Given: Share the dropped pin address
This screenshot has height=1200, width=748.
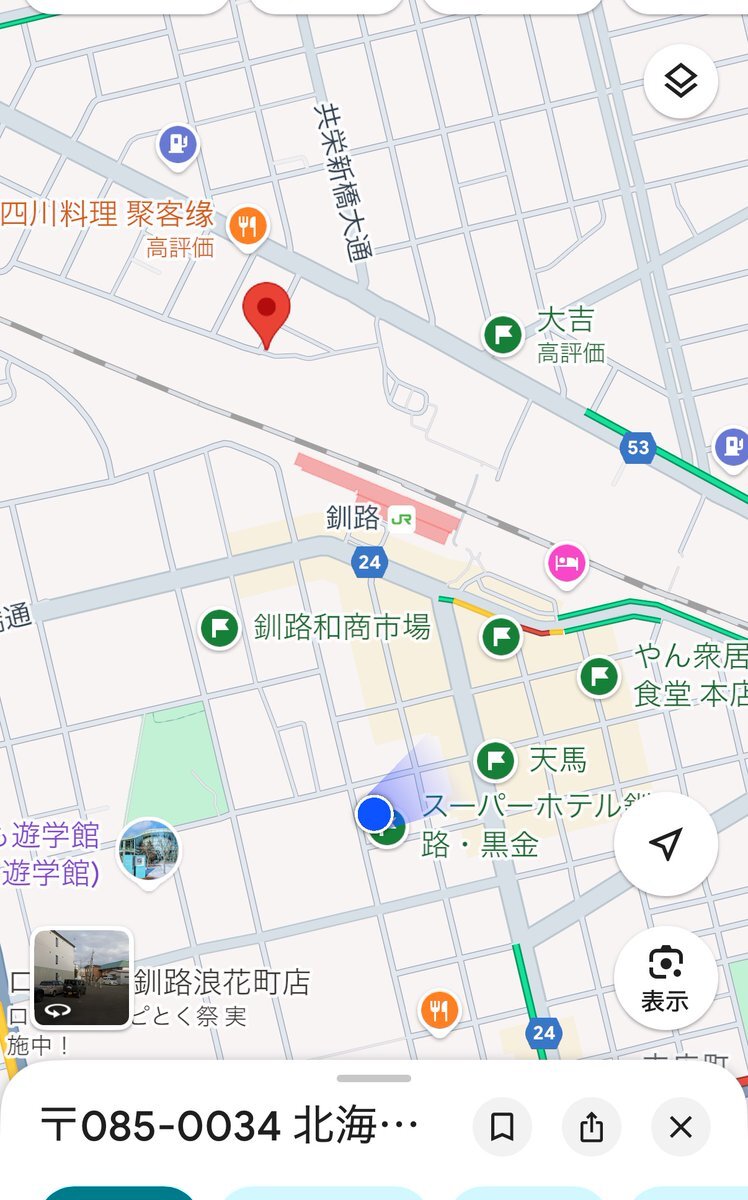Looking at the screenshot, I should [591, 1127].
